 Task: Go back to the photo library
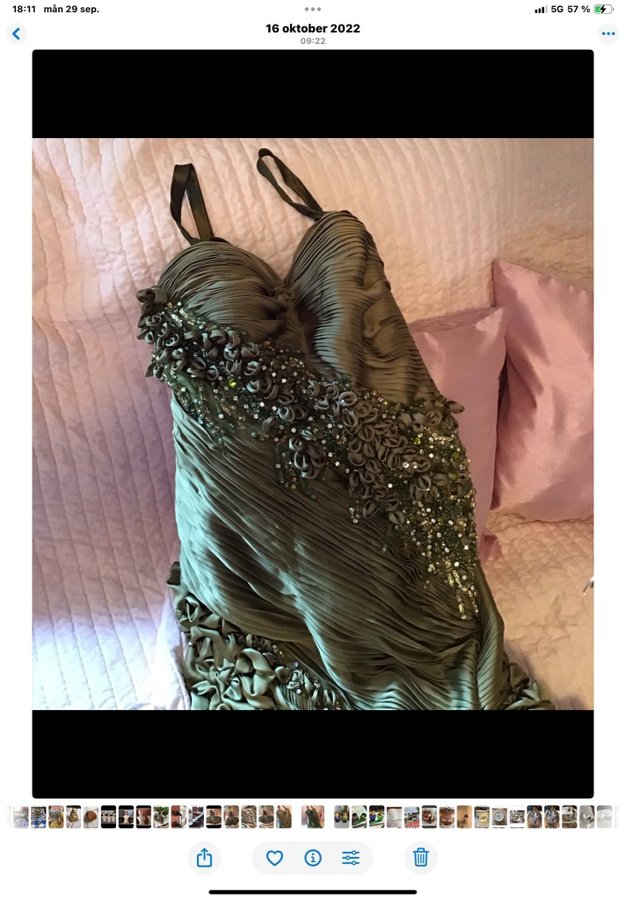[16, 34]
